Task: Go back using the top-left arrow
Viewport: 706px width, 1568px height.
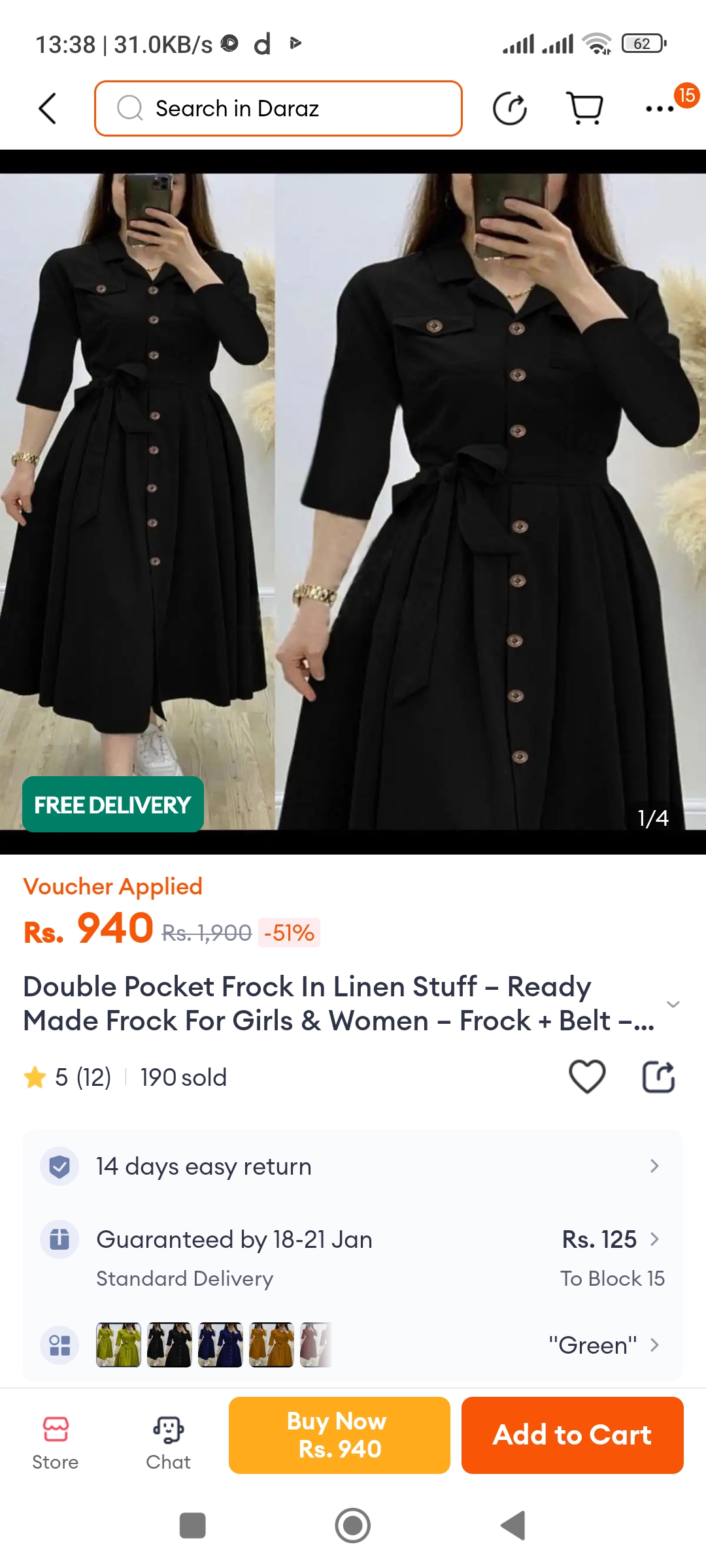Action: coord(48,108)
